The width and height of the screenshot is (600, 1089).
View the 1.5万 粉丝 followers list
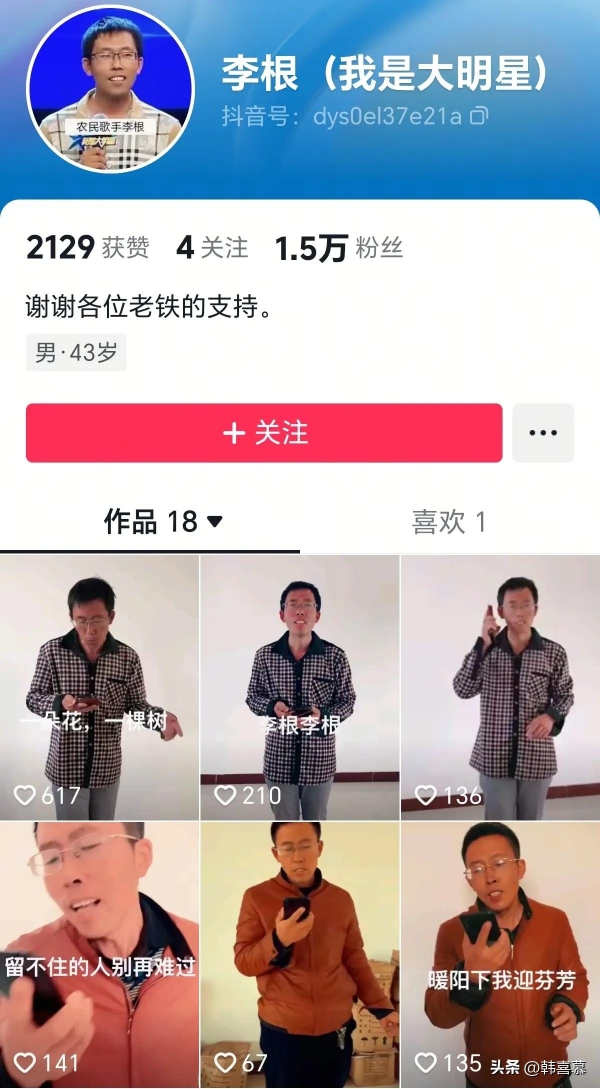[x=339, y=248]
